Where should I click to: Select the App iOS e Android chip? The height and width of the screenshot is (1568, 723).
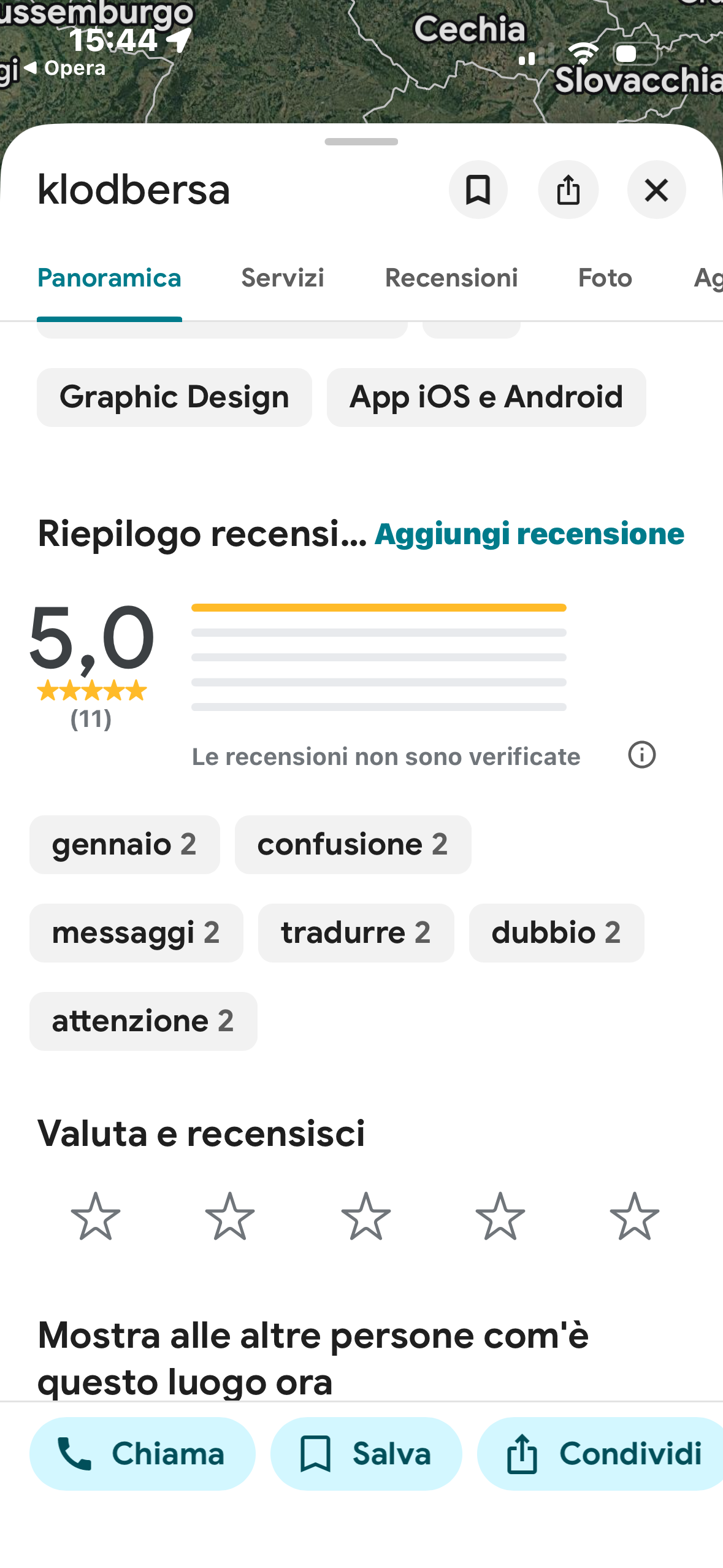(x=486, y=397)
